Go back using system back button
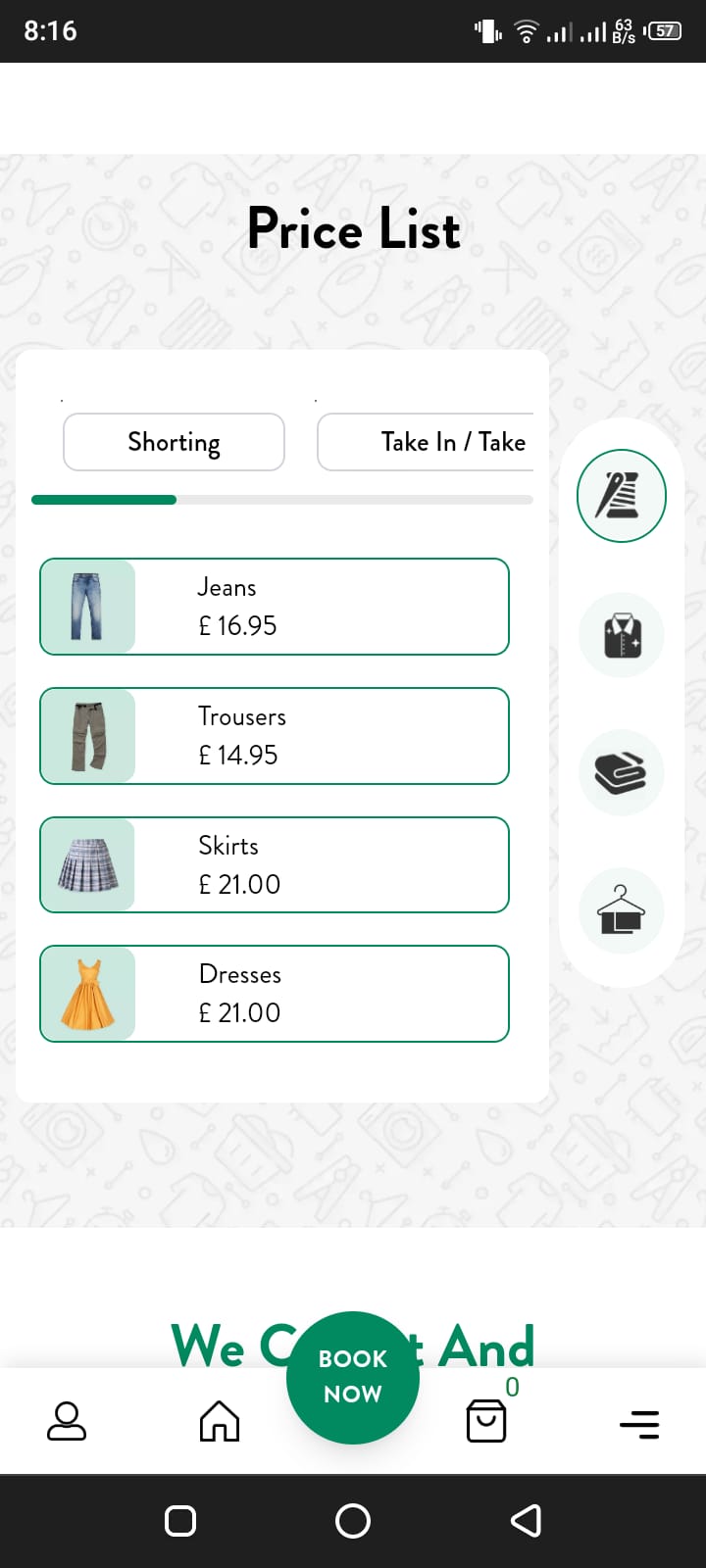 [526, 1521]
